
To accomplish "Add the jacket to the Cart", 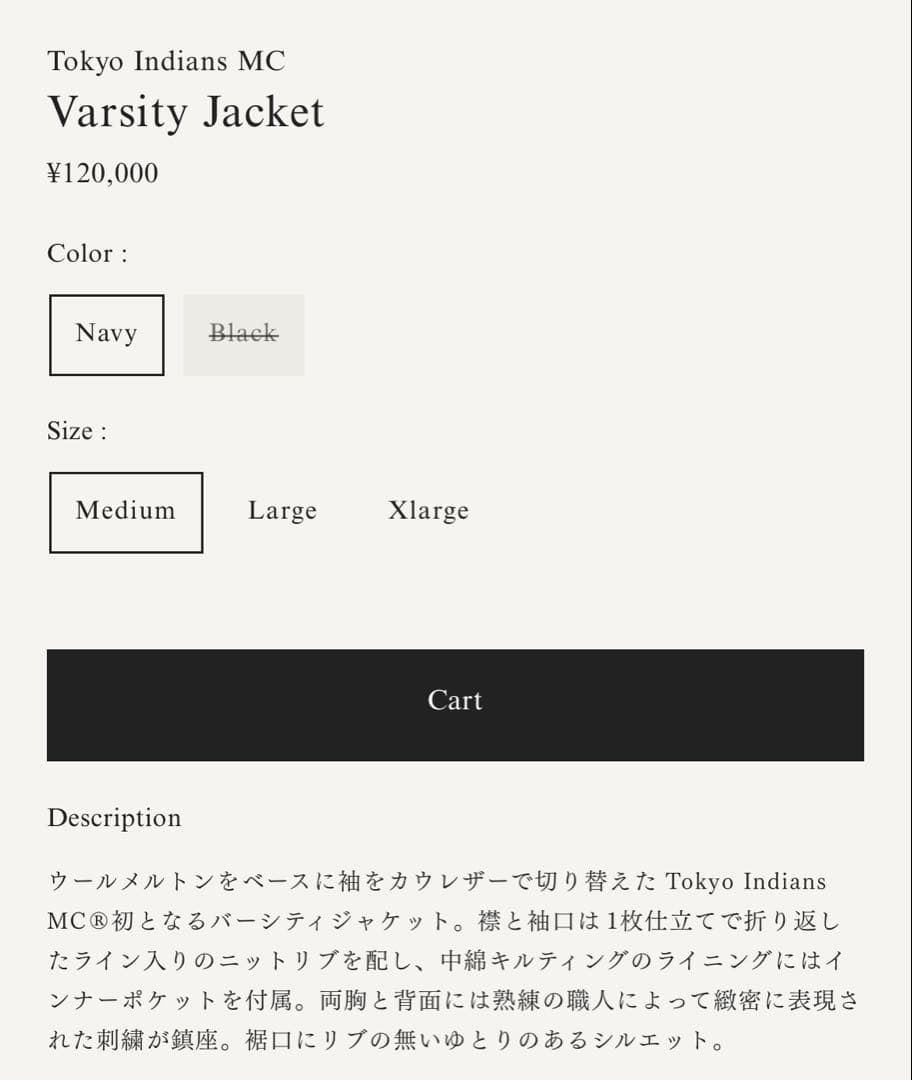I will coord(455,701).
